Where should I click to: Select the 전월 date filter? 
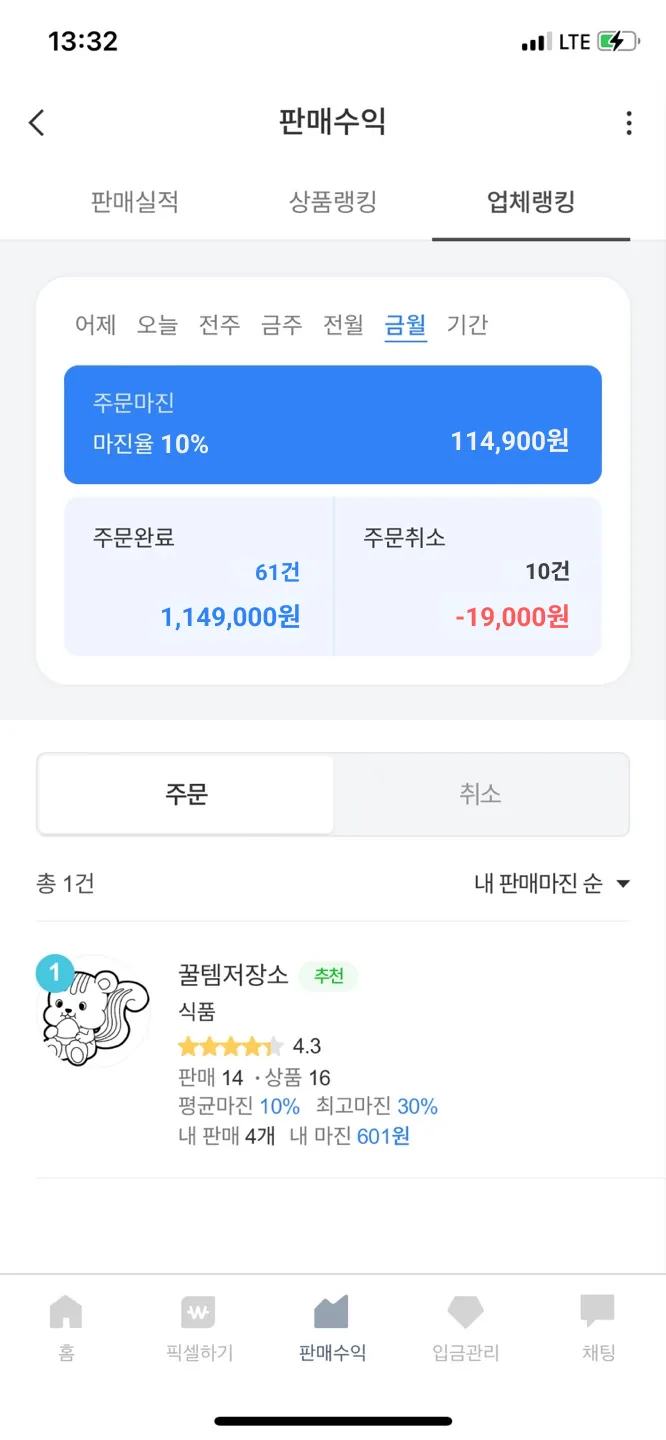(343, 325)
